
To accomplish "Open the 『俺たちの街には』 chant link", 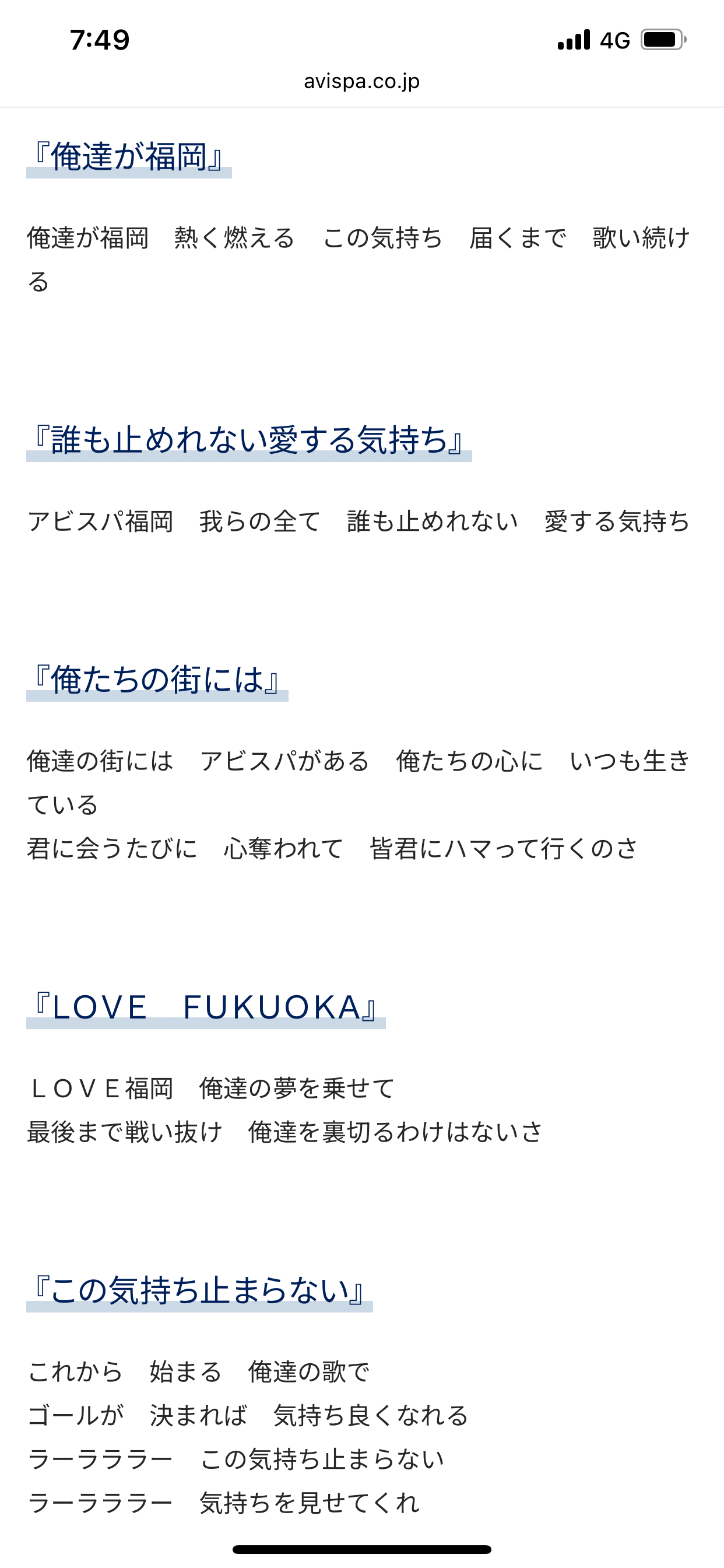I will (157, 681).
